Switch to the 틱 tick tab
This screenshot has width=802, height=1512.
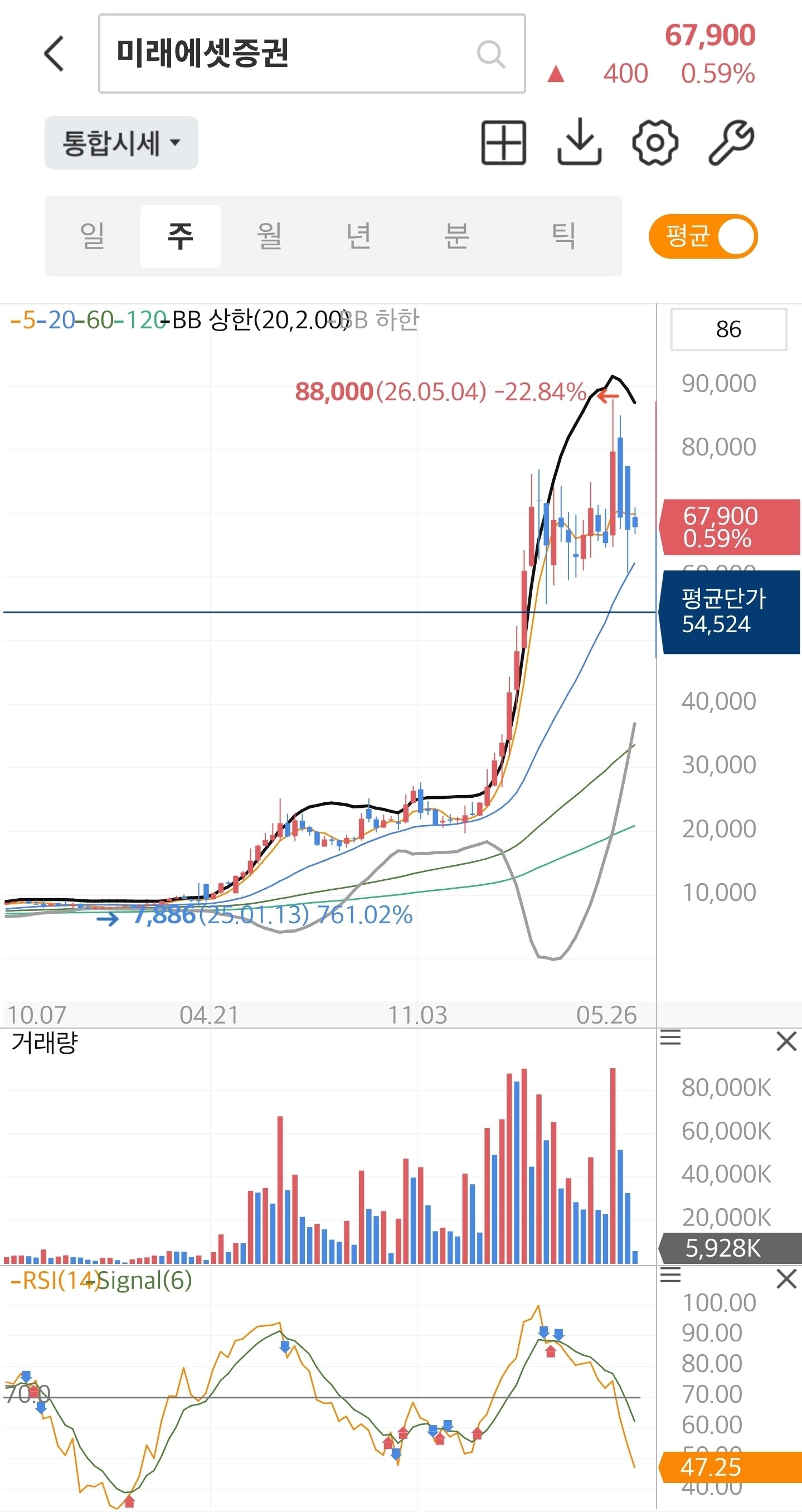563,236
